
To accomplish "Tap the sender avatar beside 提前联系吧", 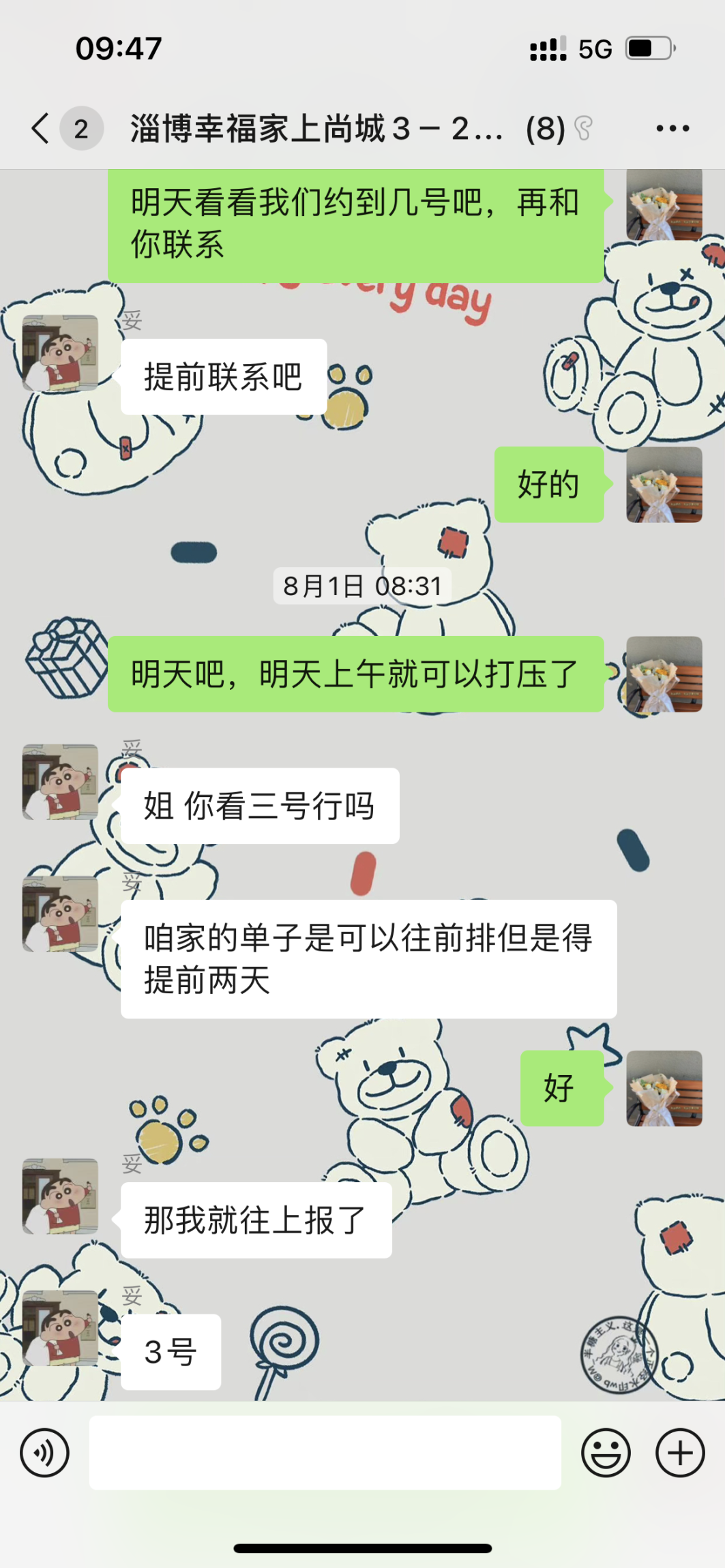I will (x=60, y=353).
